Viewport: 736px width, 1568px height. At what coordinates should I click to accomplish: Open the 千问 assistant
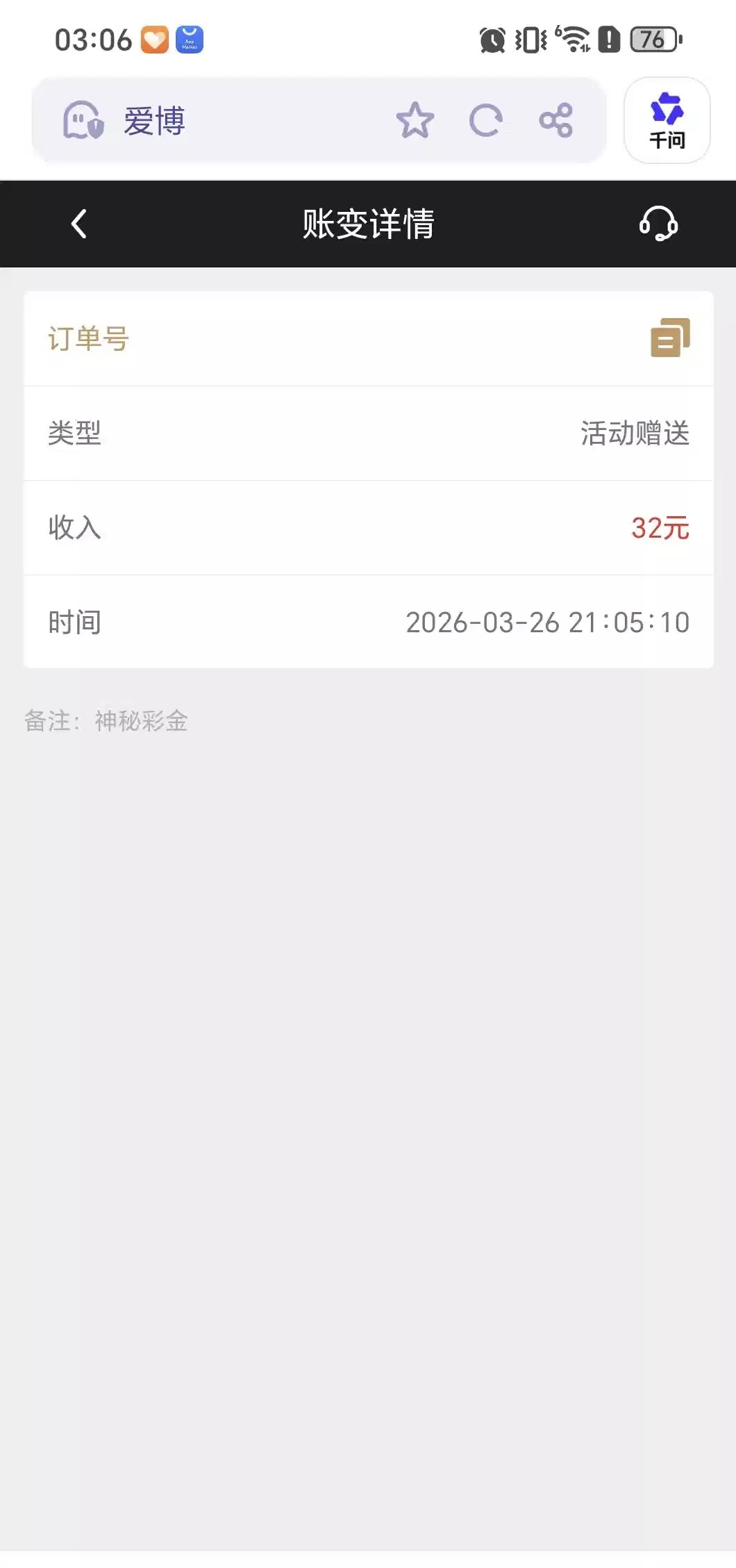tap(667, 120)
